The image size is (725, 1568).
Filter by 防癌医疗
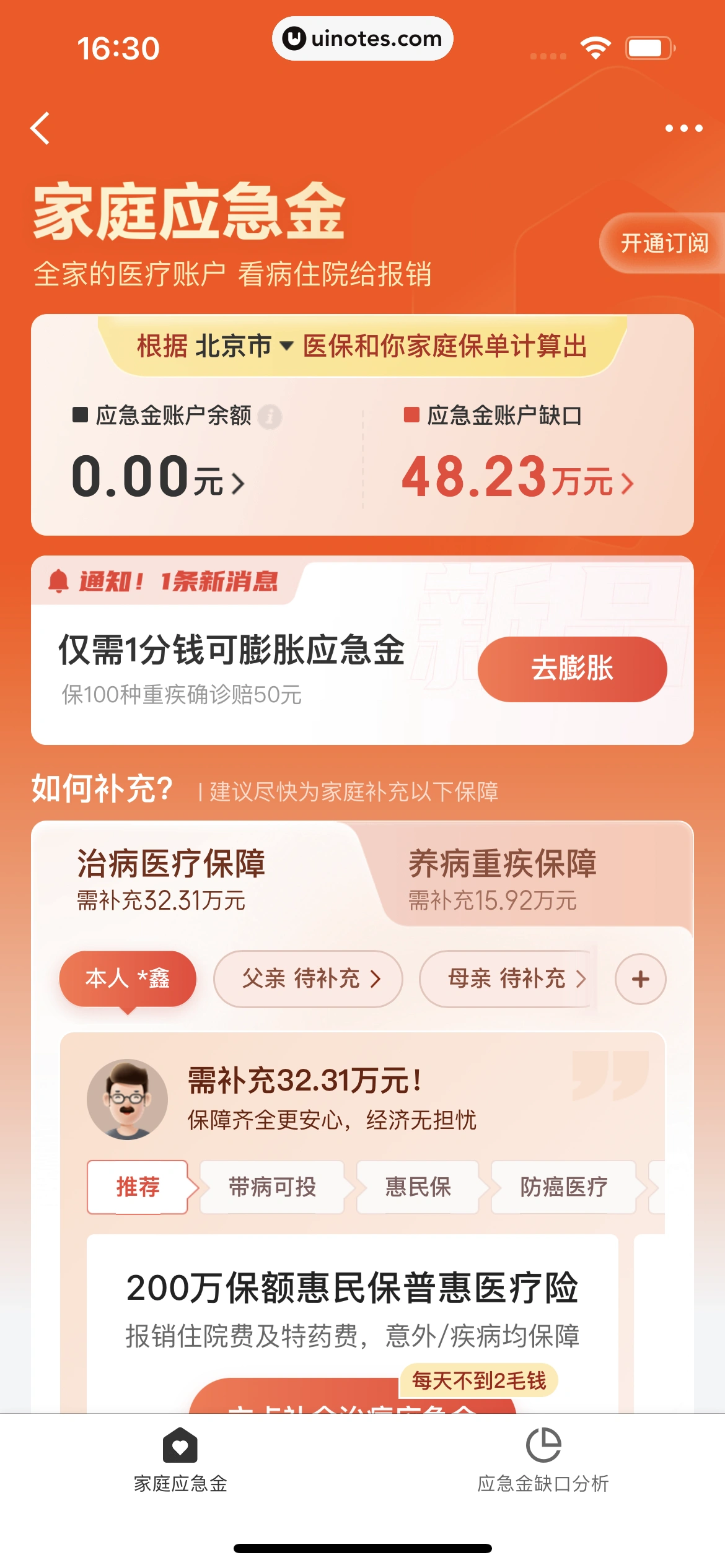(563, 1187)
